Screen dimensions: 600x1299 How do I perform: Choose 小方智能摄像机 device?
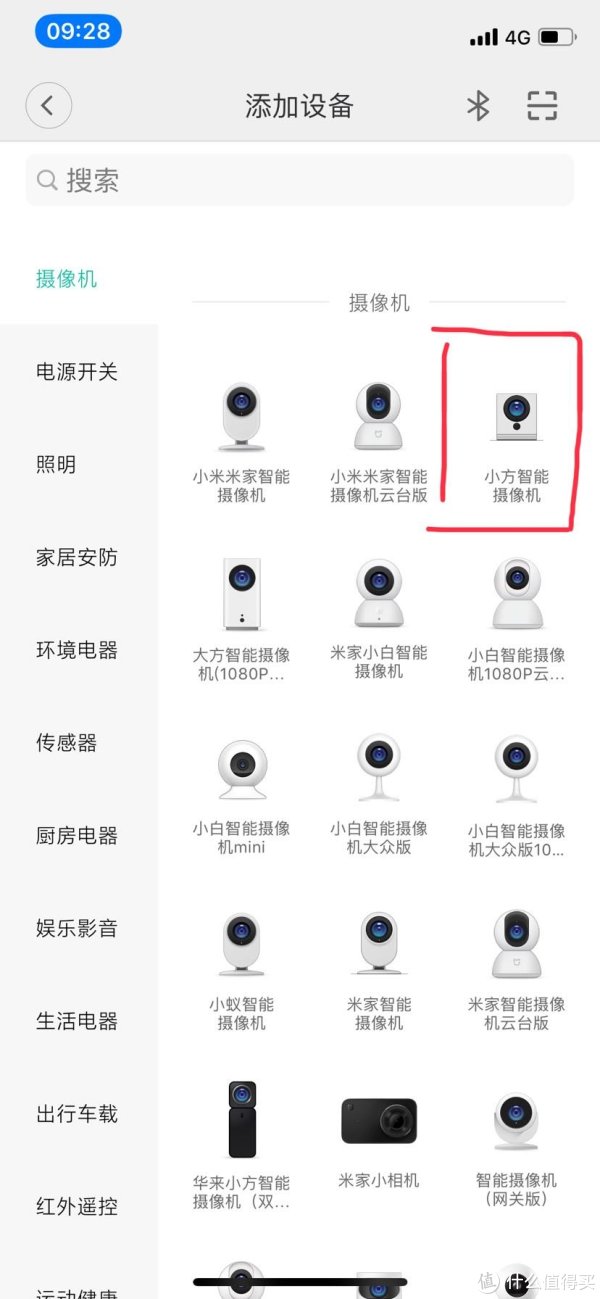pos(516,440)
